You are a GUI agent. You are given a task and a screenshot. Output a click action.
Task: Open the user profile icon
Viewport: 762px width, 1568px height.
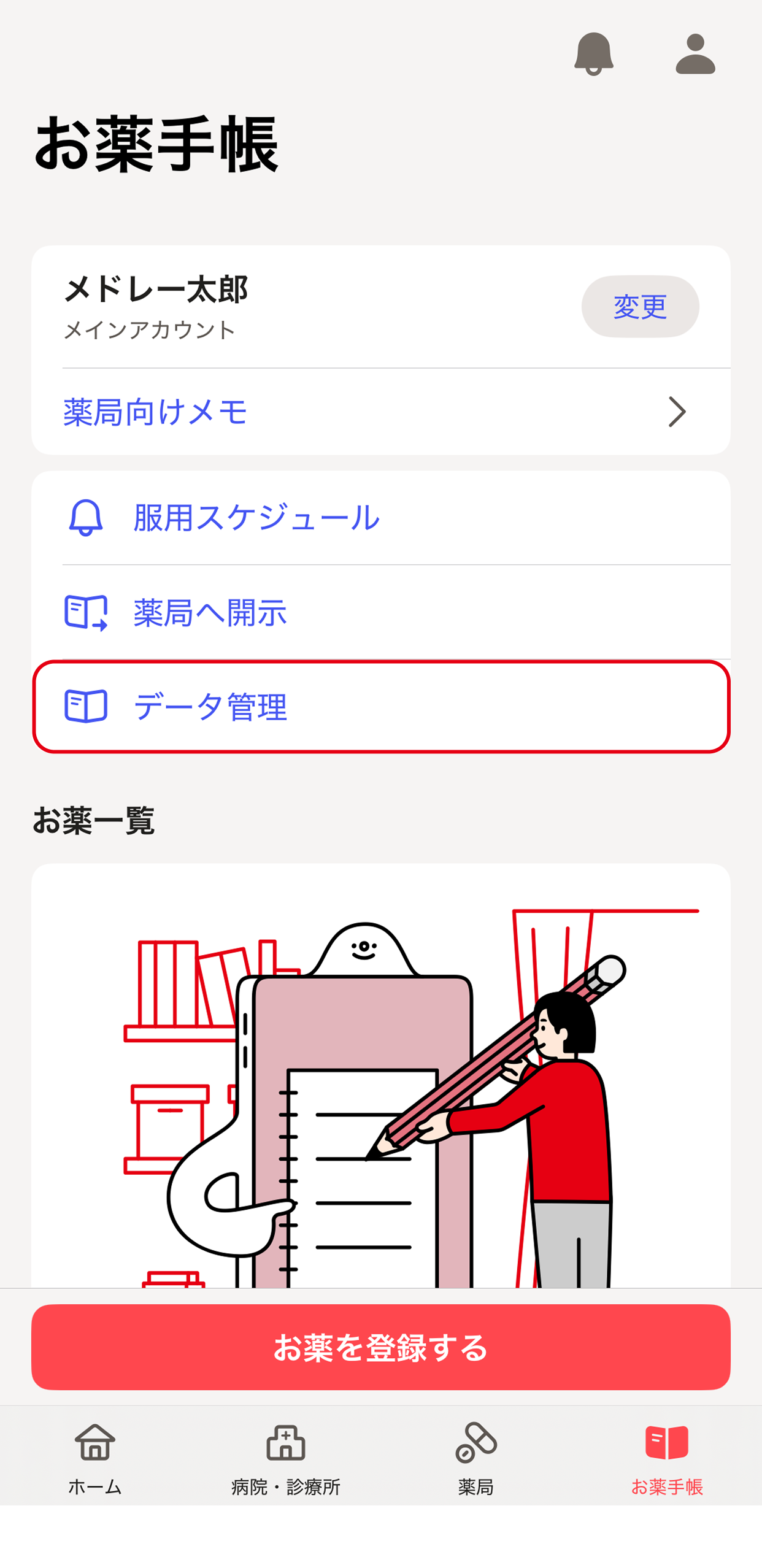pyautogui.click(x=695, y=54)
